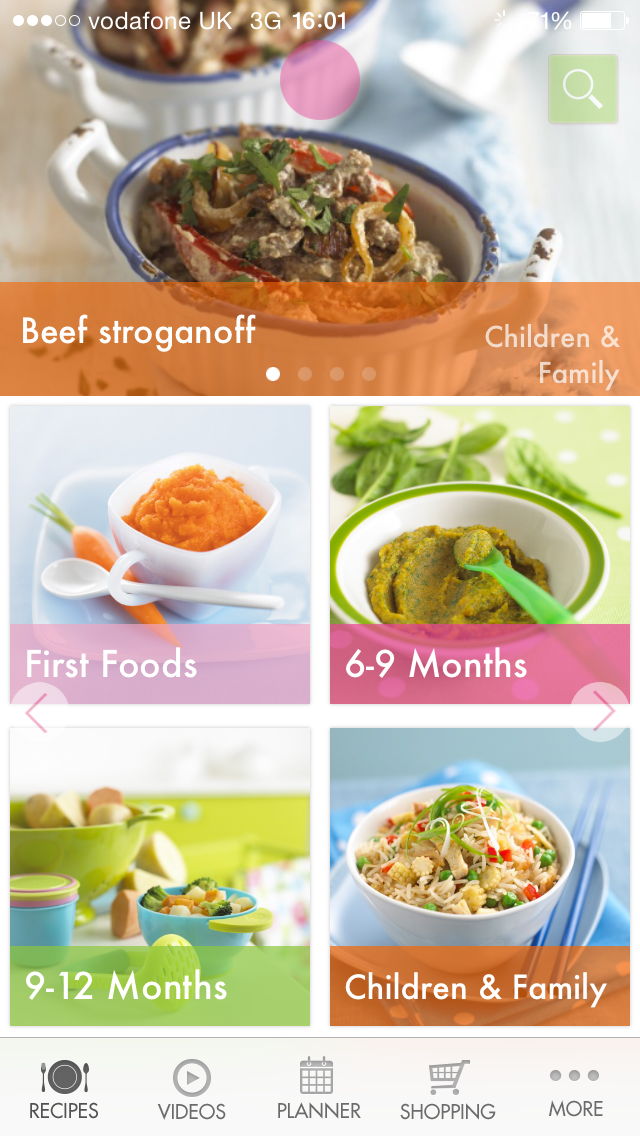
Task: Open the Beef stroganoff featured recipe
Action: point(139,331)
